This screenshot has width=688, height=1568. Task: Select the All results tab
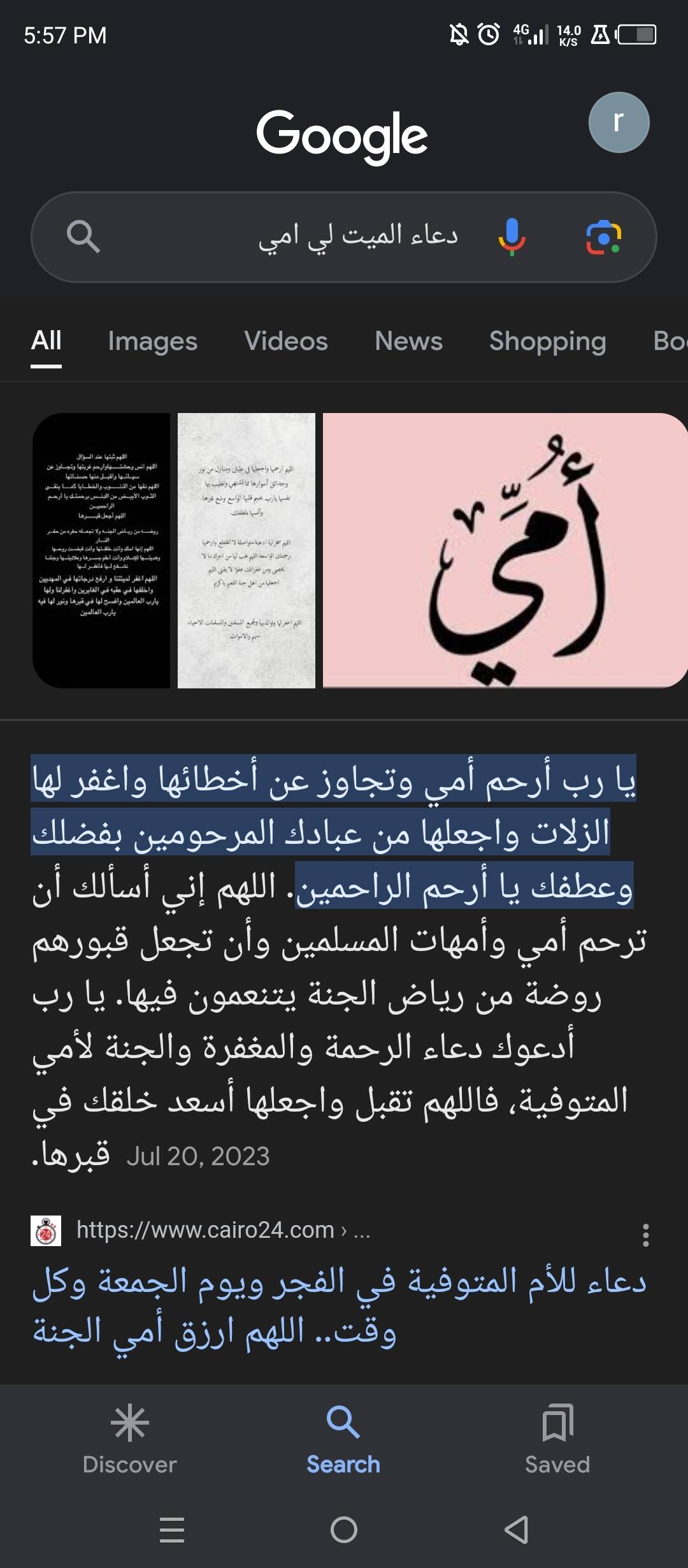[x=47, y=341]
